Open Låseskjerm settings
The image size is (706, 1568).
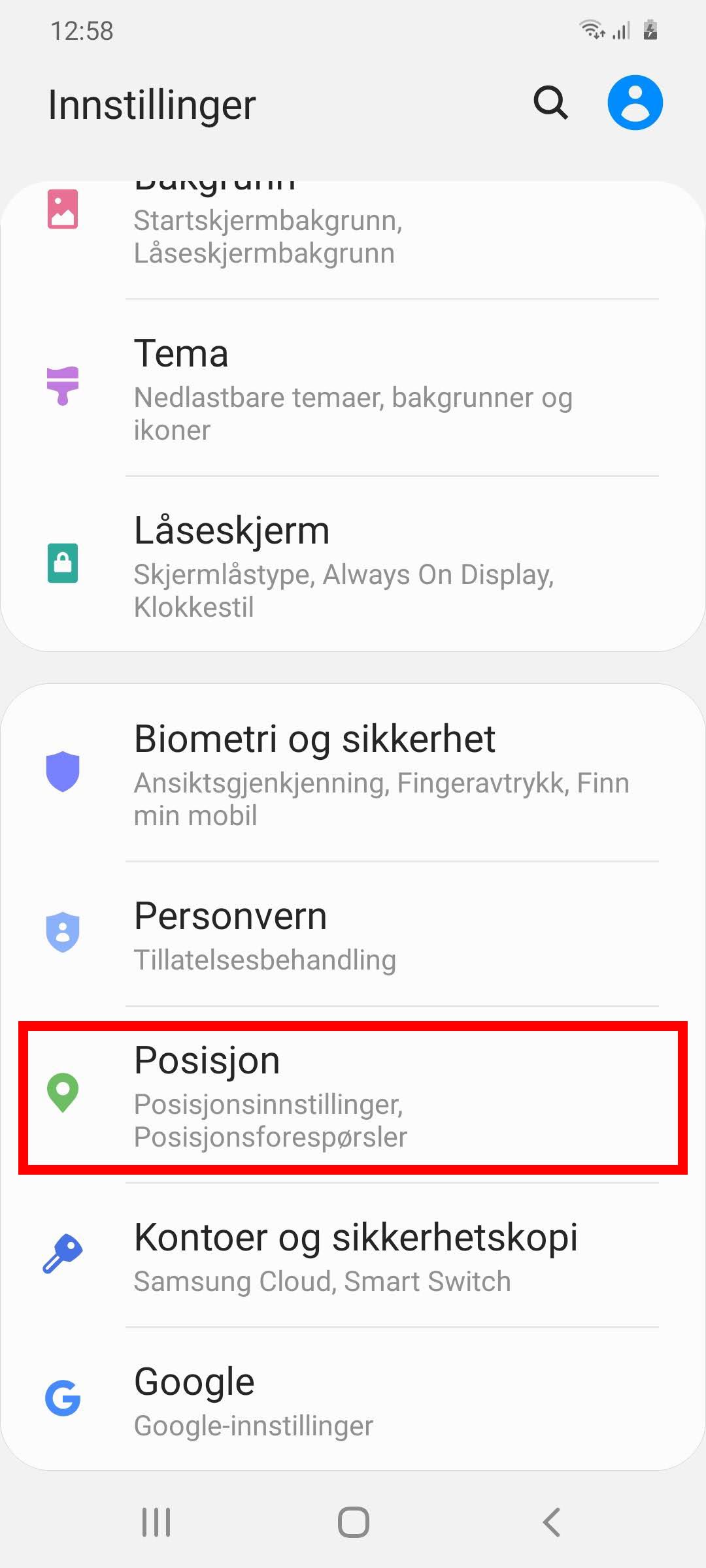pyautogui.click(x=353, y=565)
